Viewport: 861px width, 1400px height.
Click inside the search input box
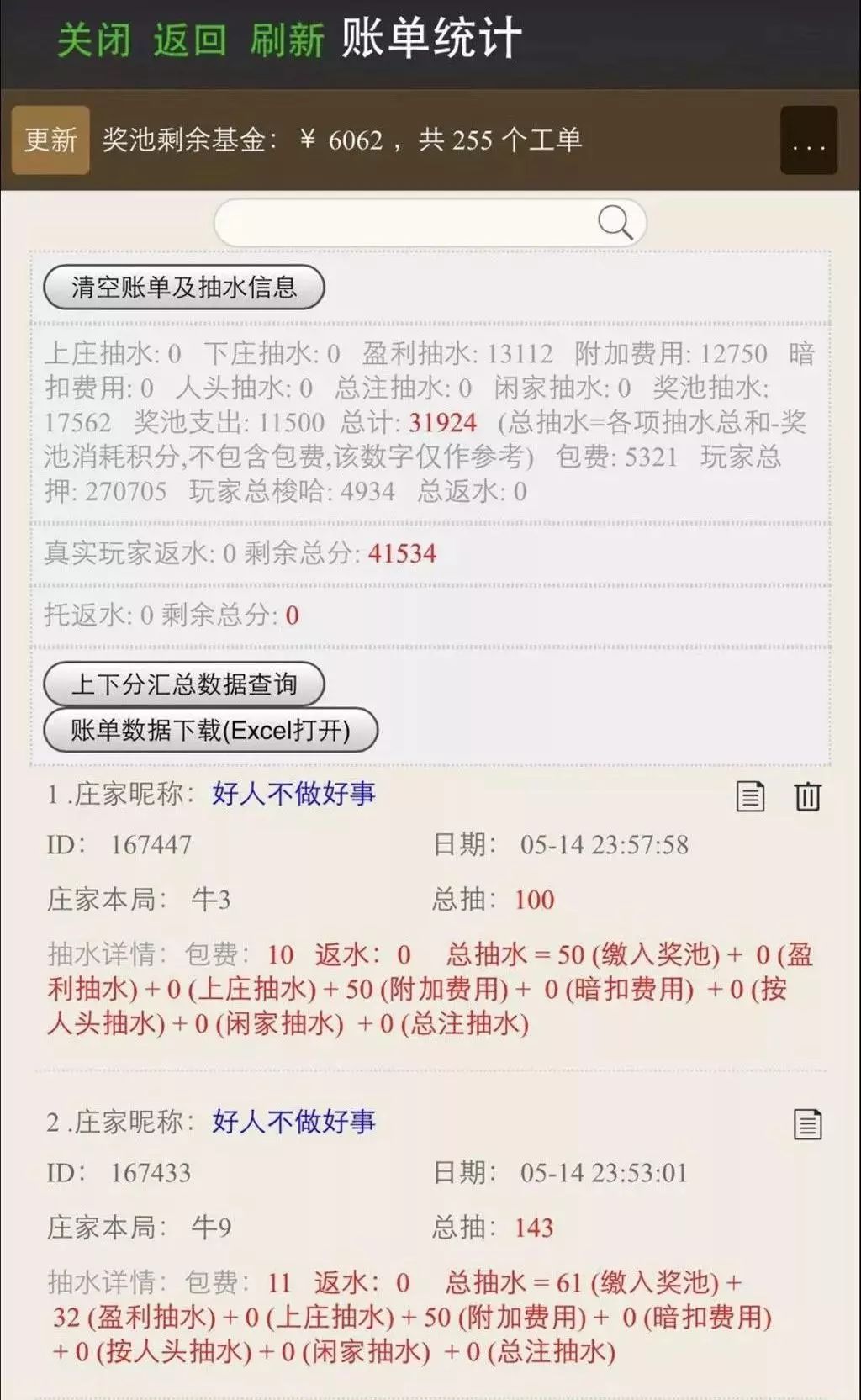click(404, 221)
